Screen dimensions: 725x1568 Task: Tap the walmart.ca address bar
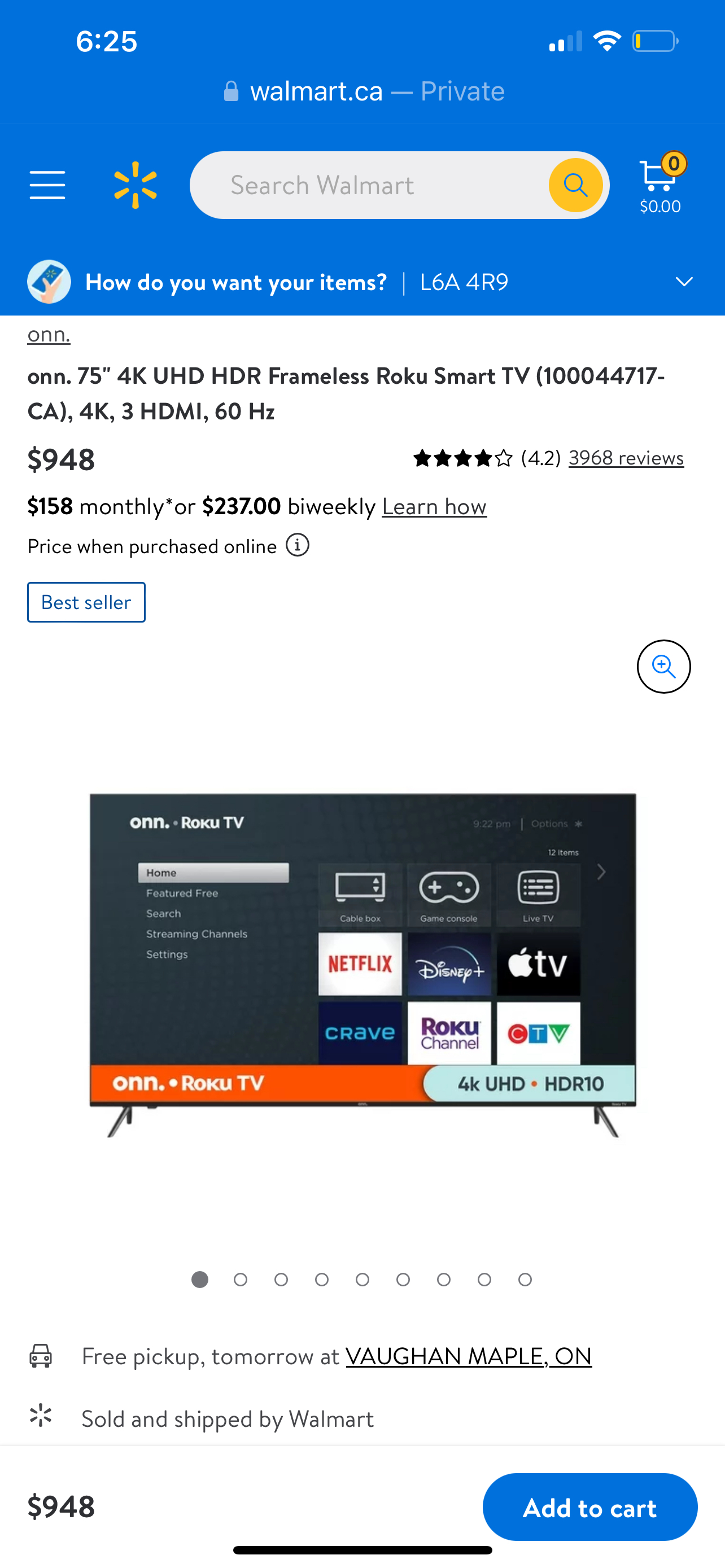[363, 91]
